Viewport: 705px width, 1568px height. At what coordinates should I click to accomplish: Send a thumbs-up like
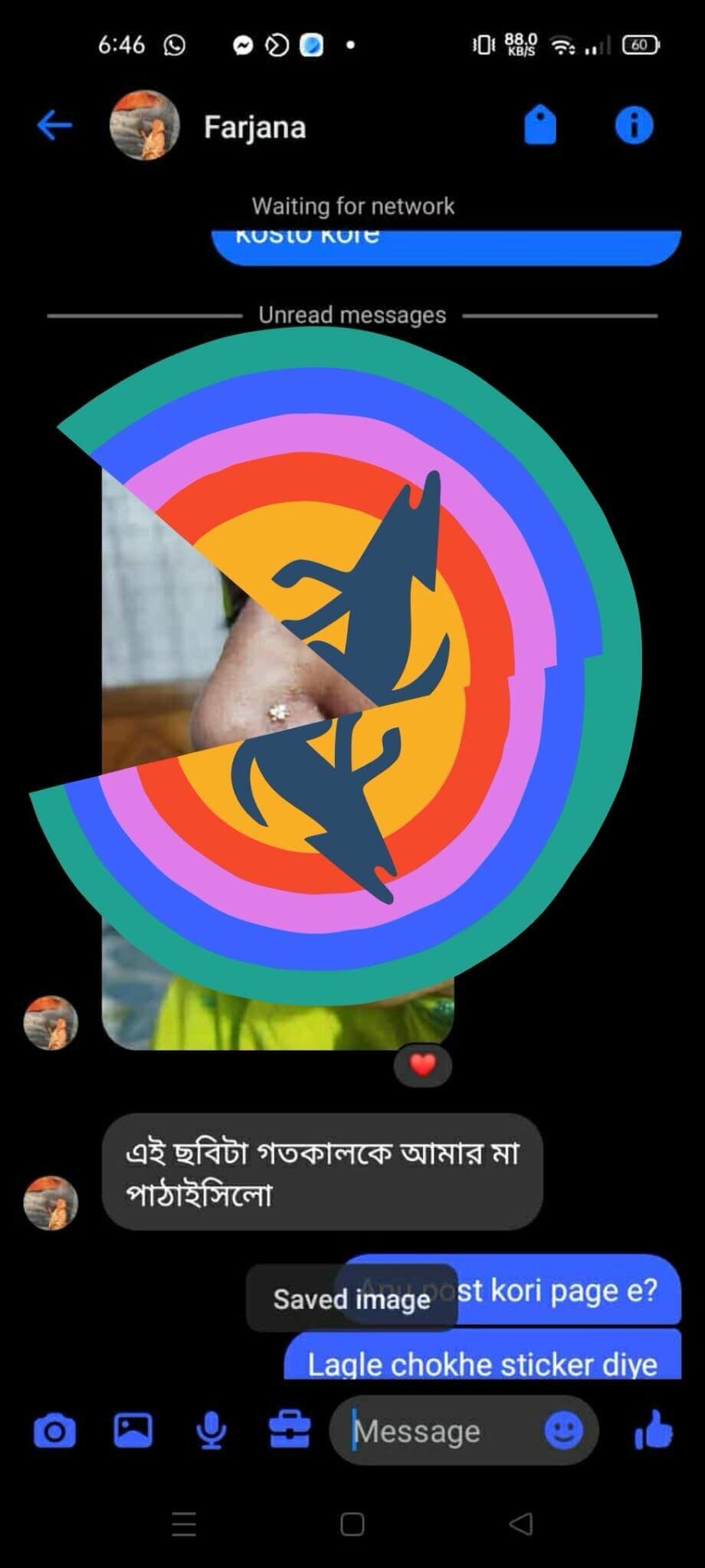pyautogui.click(x=654, y=1430)
